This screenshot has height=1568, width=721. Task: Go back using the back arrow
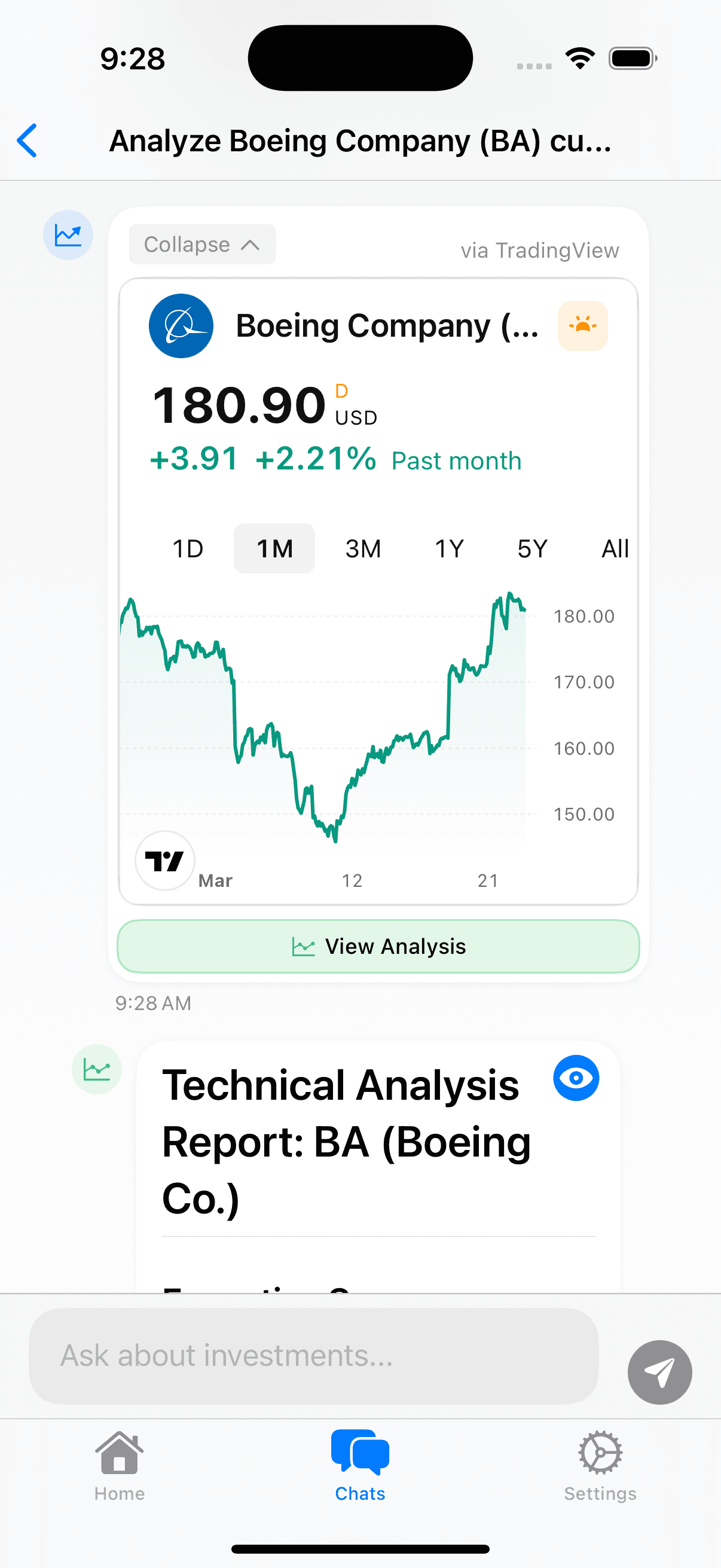coord(27,141)
